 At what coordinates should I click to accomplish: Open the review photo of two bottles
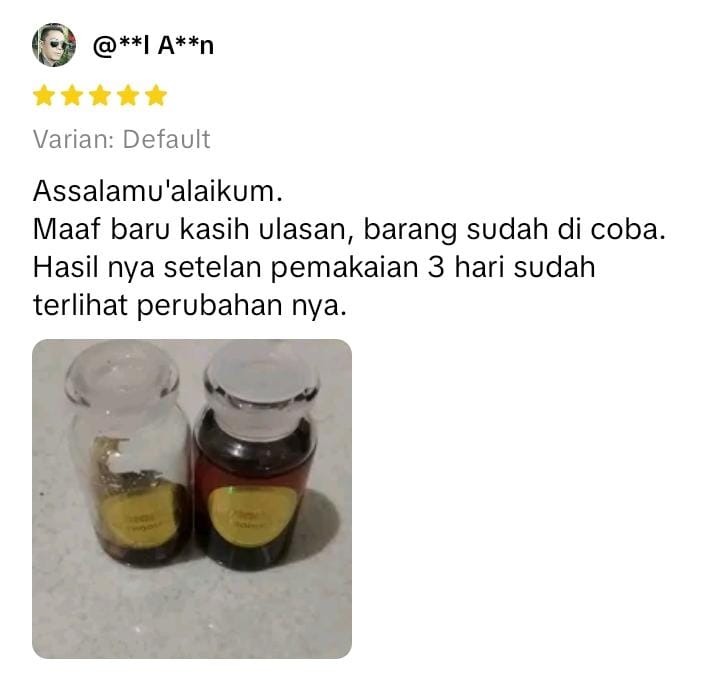(x=192, y=498)
